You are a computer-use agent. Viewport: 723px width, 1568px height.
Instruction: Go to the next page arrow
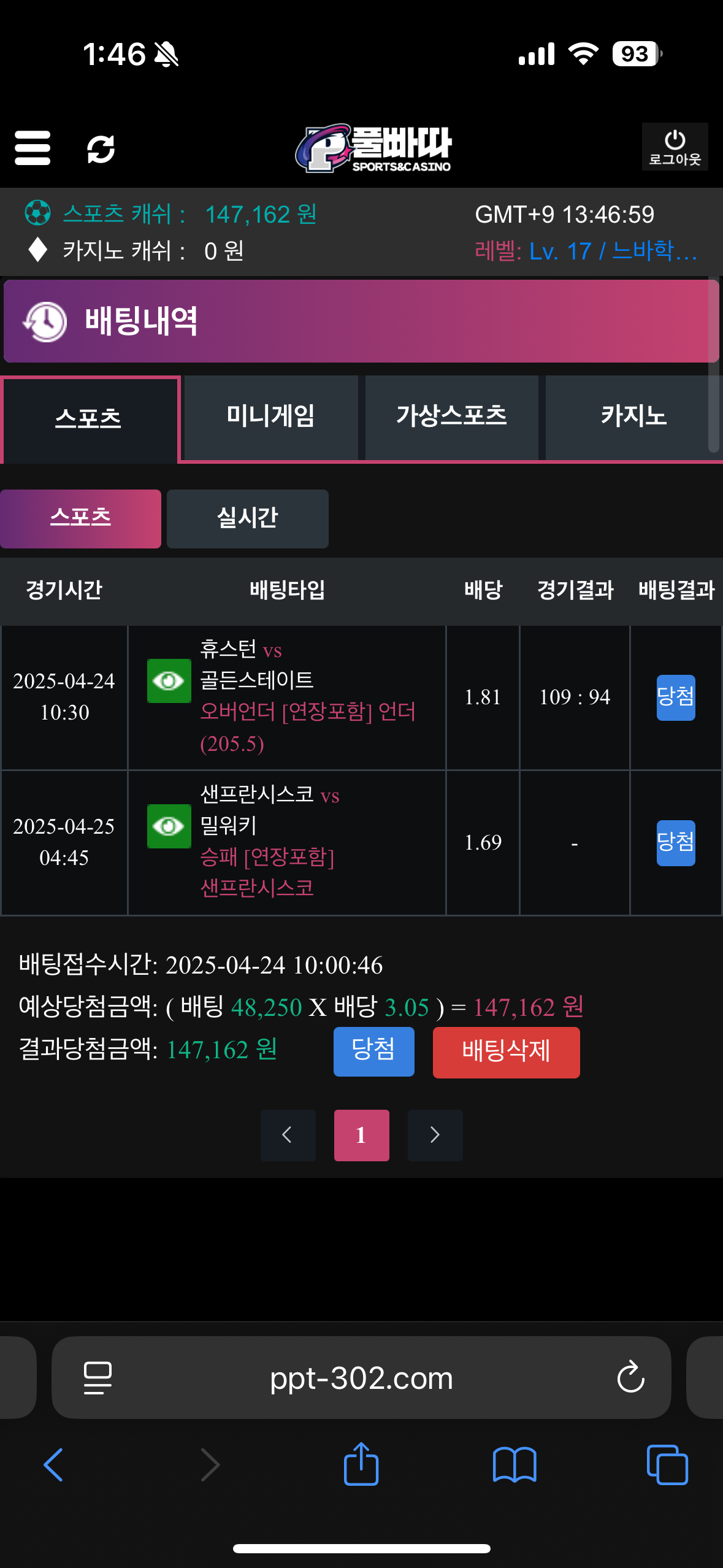435,1135
